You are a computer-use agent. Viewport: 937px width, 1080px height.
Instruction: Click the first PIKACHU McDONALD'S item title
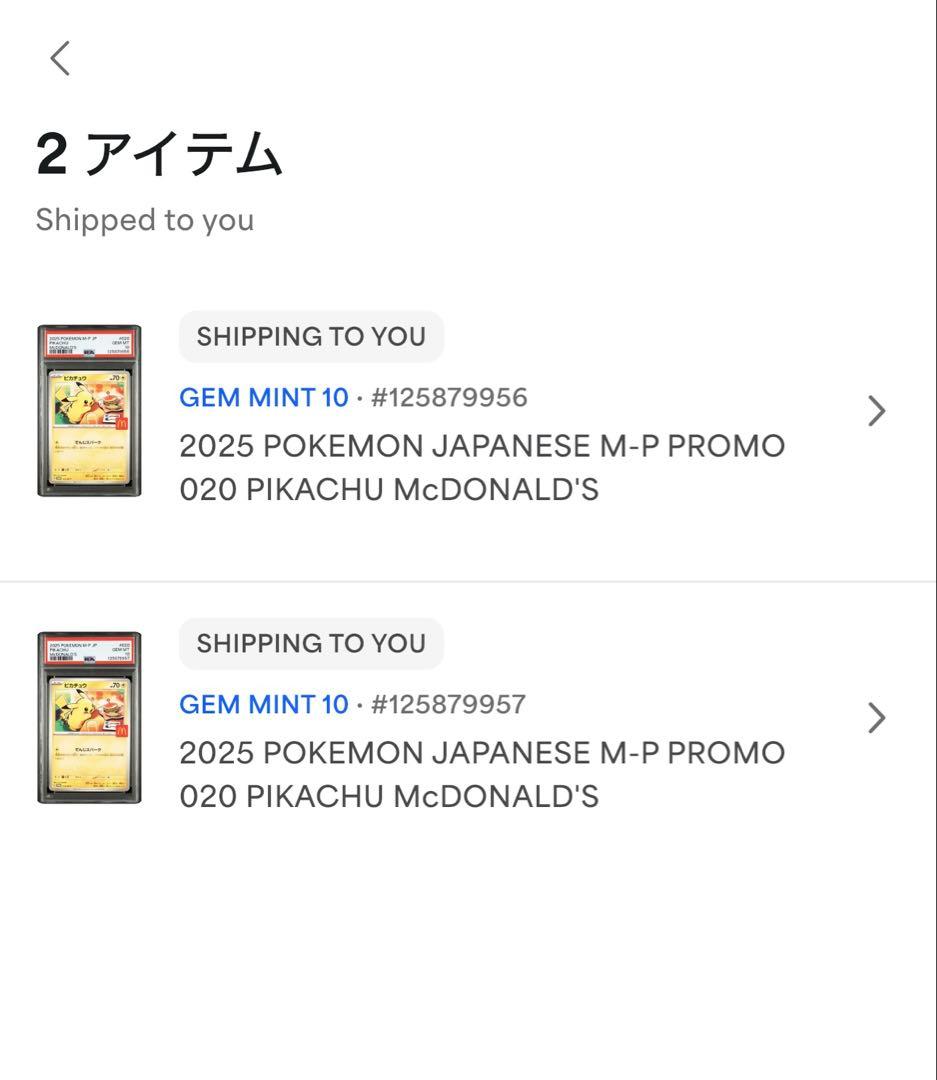(482, 469)
